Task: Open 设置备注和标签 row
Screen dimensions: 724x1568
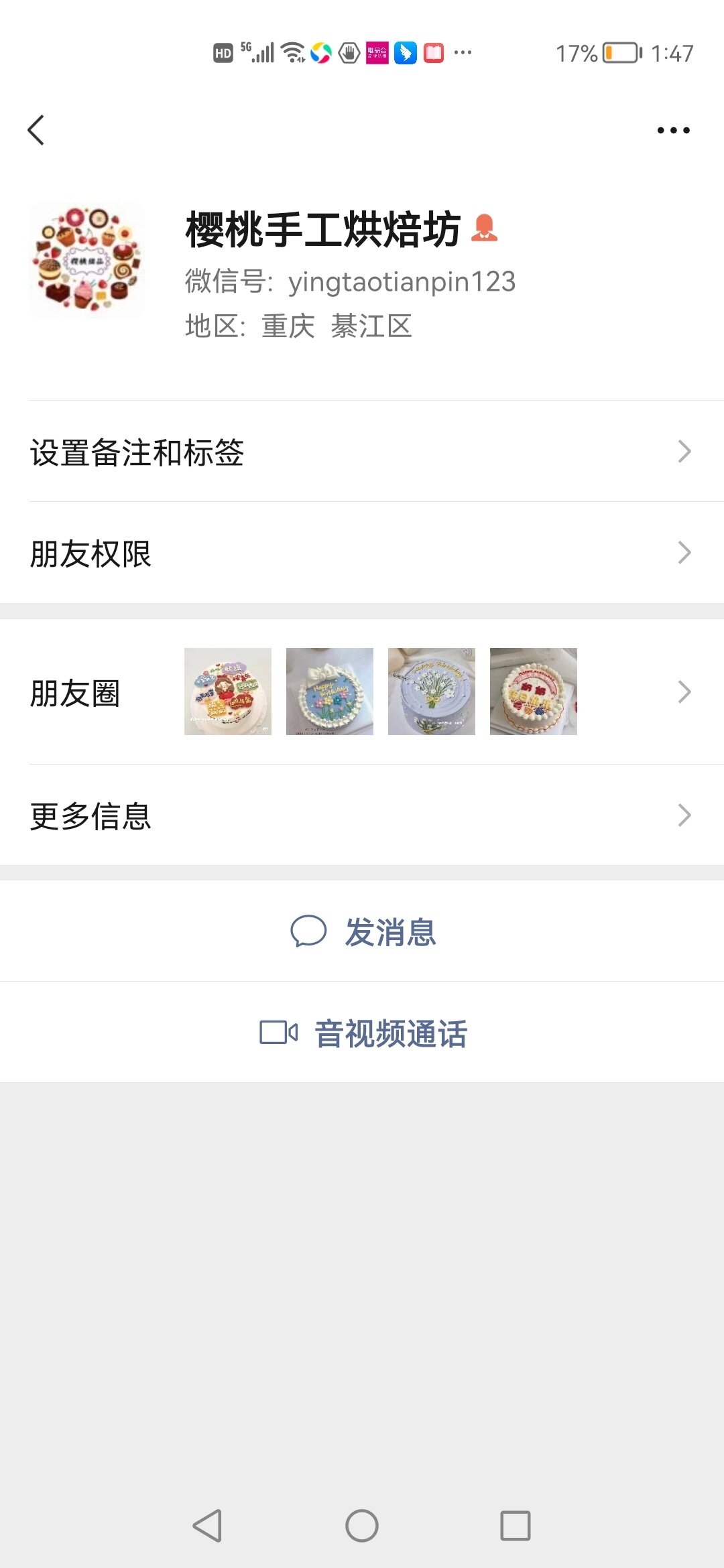Action: [362, 452]
